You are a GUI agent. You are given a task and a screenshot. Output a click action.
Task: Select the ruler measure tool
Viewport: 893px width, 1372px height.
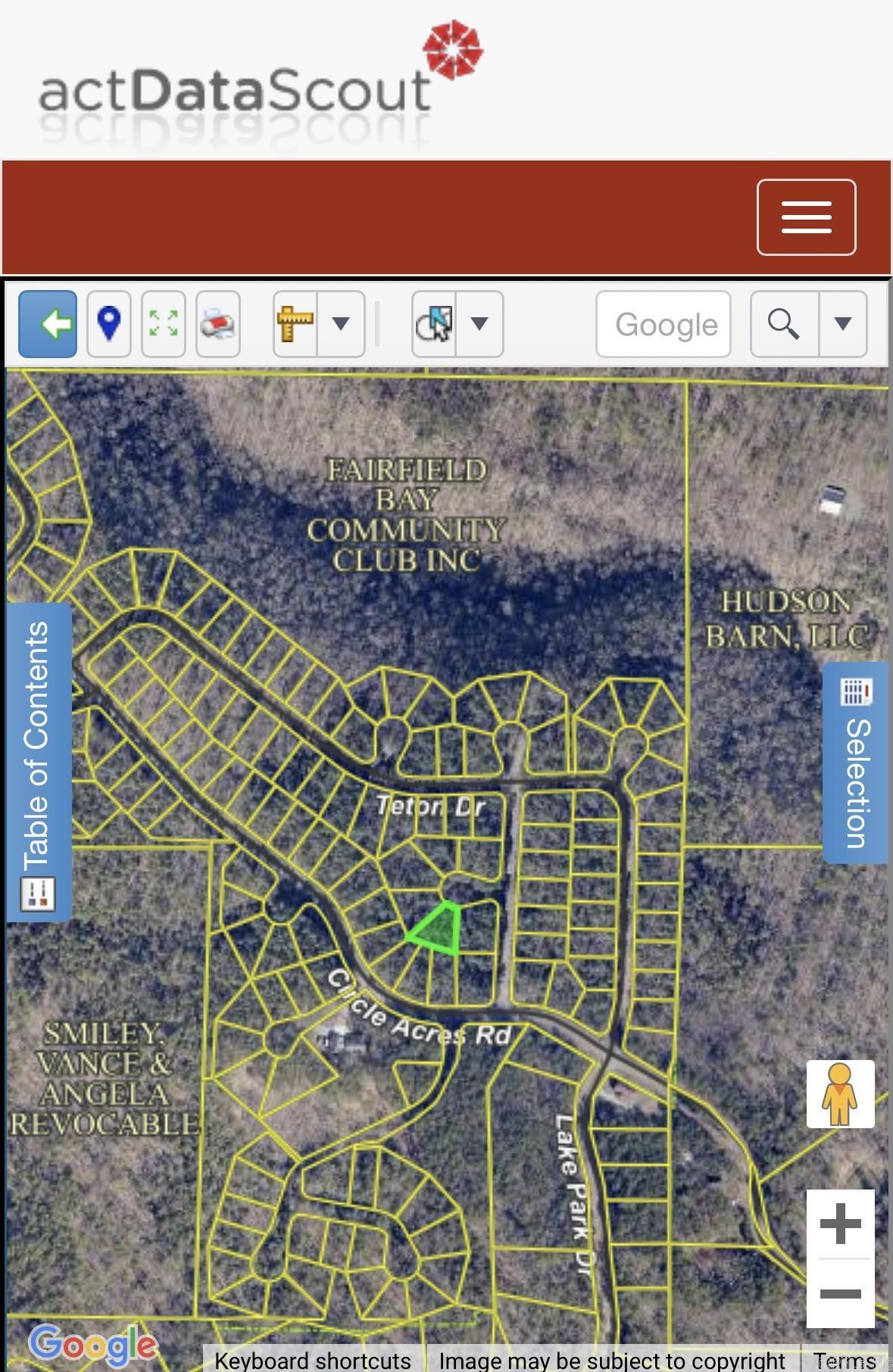pos(295,324)
